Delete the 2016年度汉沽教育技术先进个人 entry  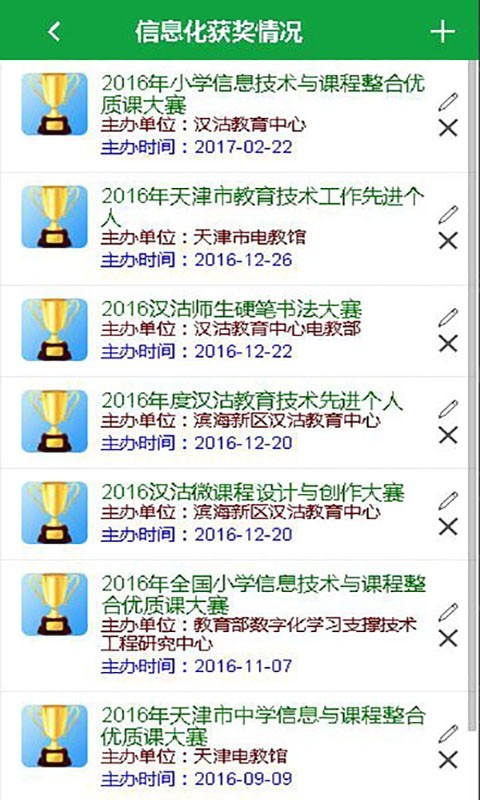448,435
